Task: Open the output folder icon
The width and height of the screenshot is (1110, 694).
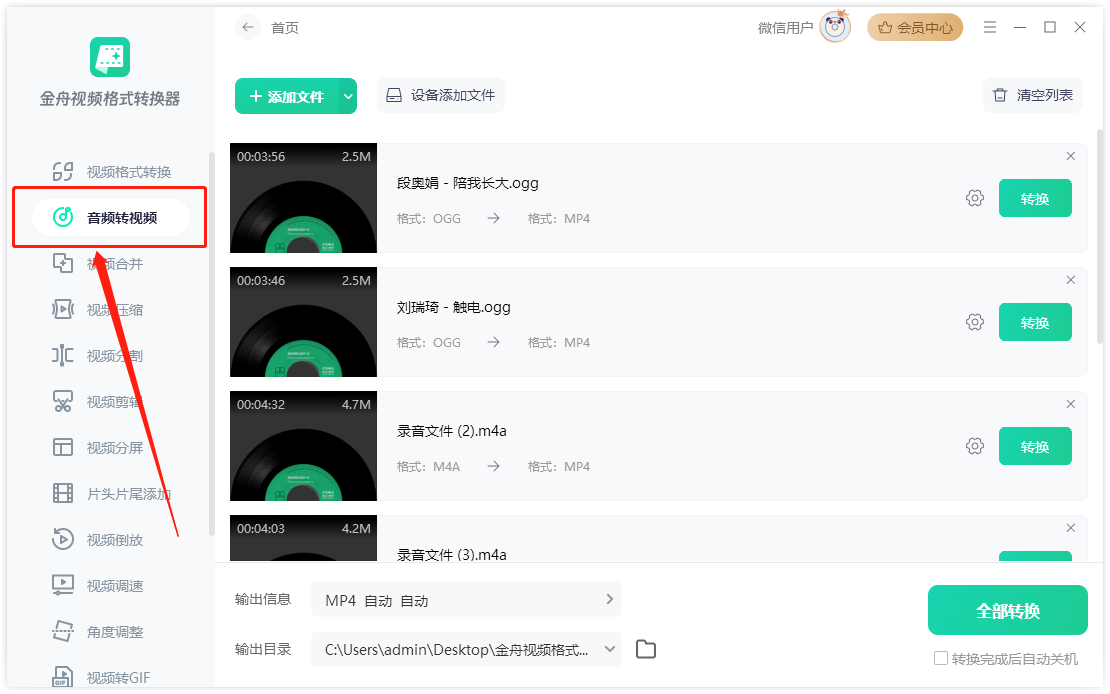Action: (646, 650)
